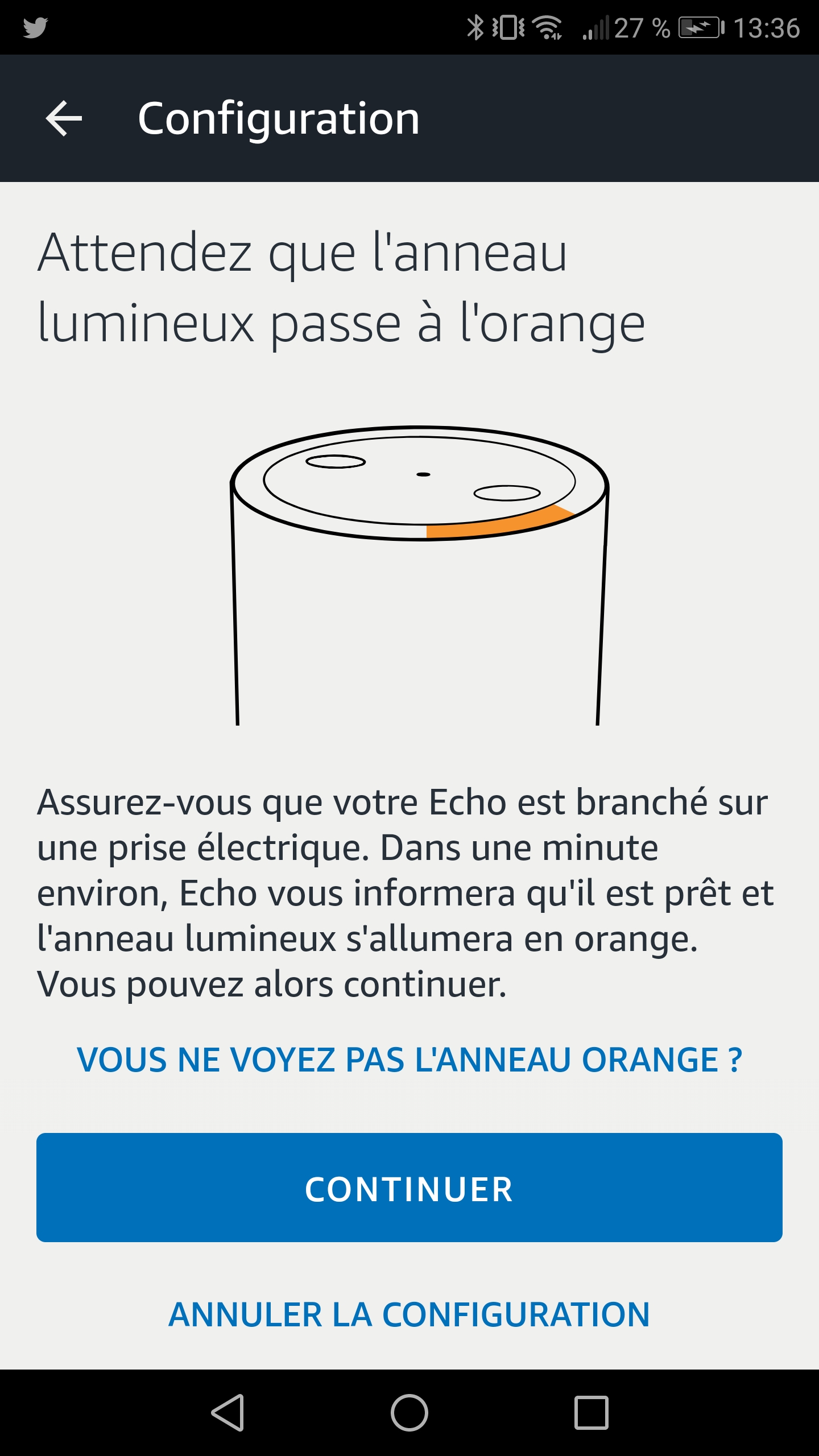This screenshot has height=1456, width=819.
Task: Tap the blue CONTINUER button
Action: click(x=409, y=1188)
